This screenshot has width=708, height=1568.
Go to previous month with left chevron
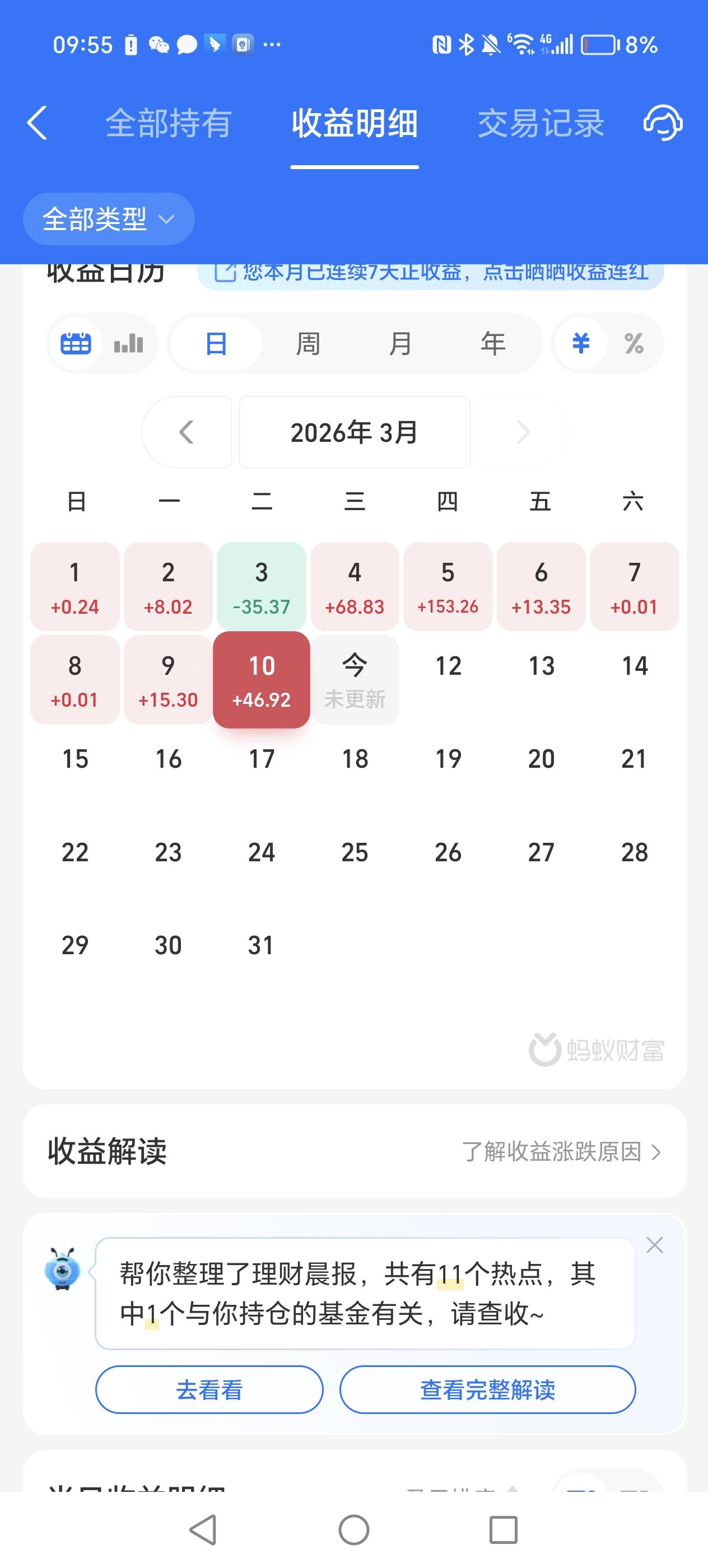point(187,432)
